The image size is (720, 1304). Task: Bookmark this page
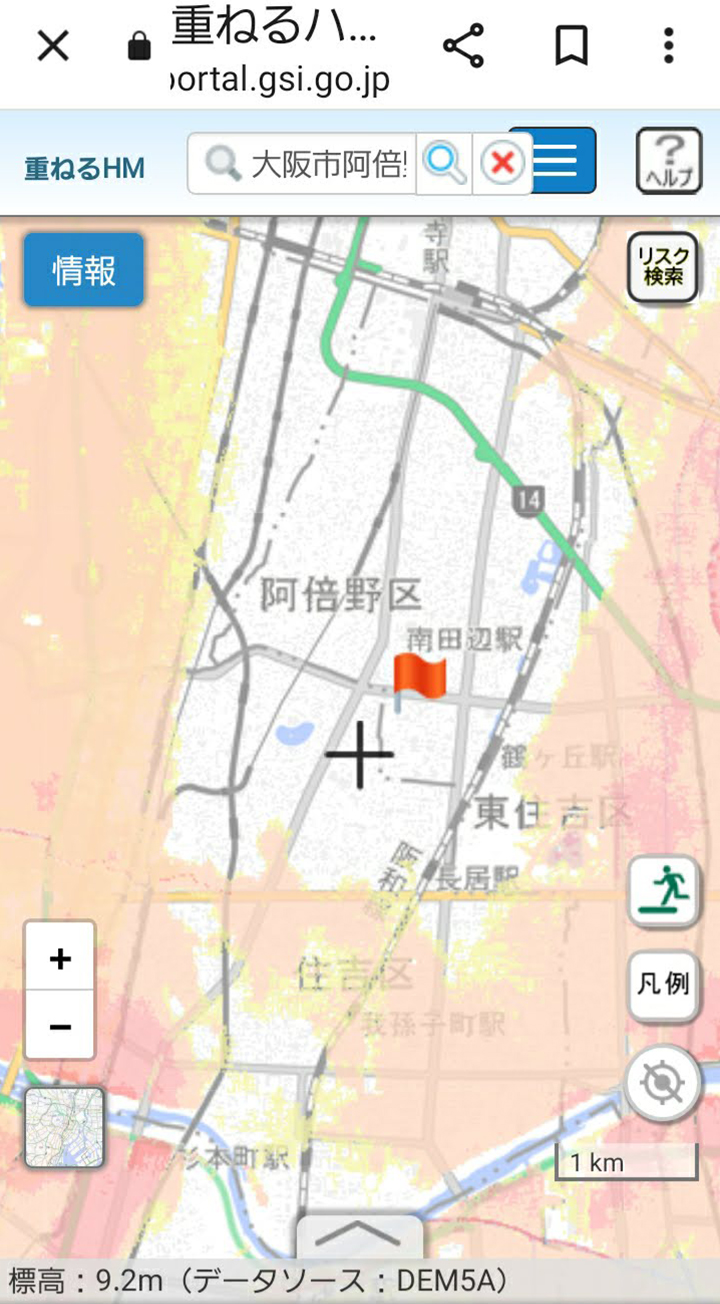(571, 47)
